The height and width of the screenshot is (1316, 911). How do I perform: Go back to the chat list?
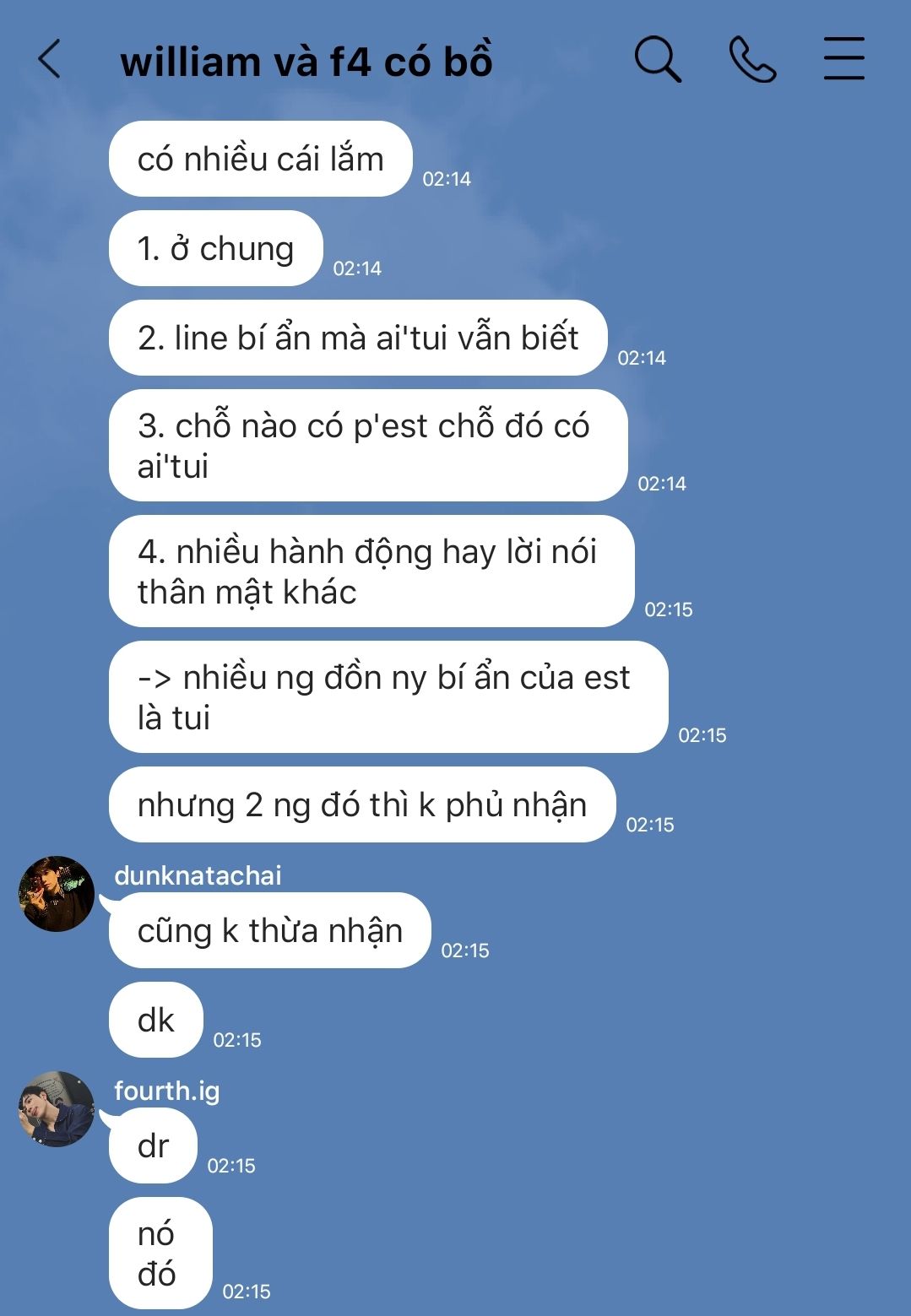50,60
